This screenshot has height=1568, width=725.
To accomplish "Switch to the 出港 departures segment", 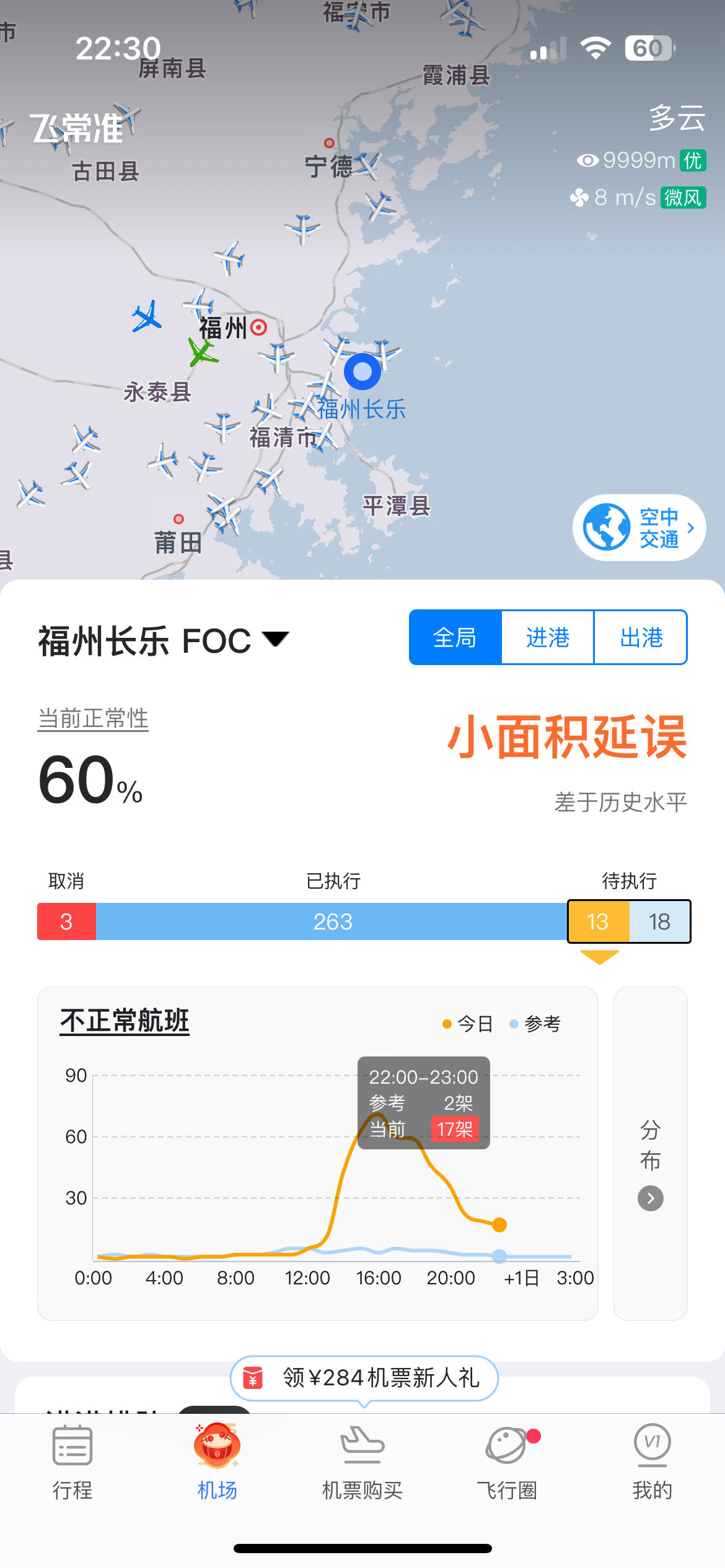I will click(x=641, y=637).
